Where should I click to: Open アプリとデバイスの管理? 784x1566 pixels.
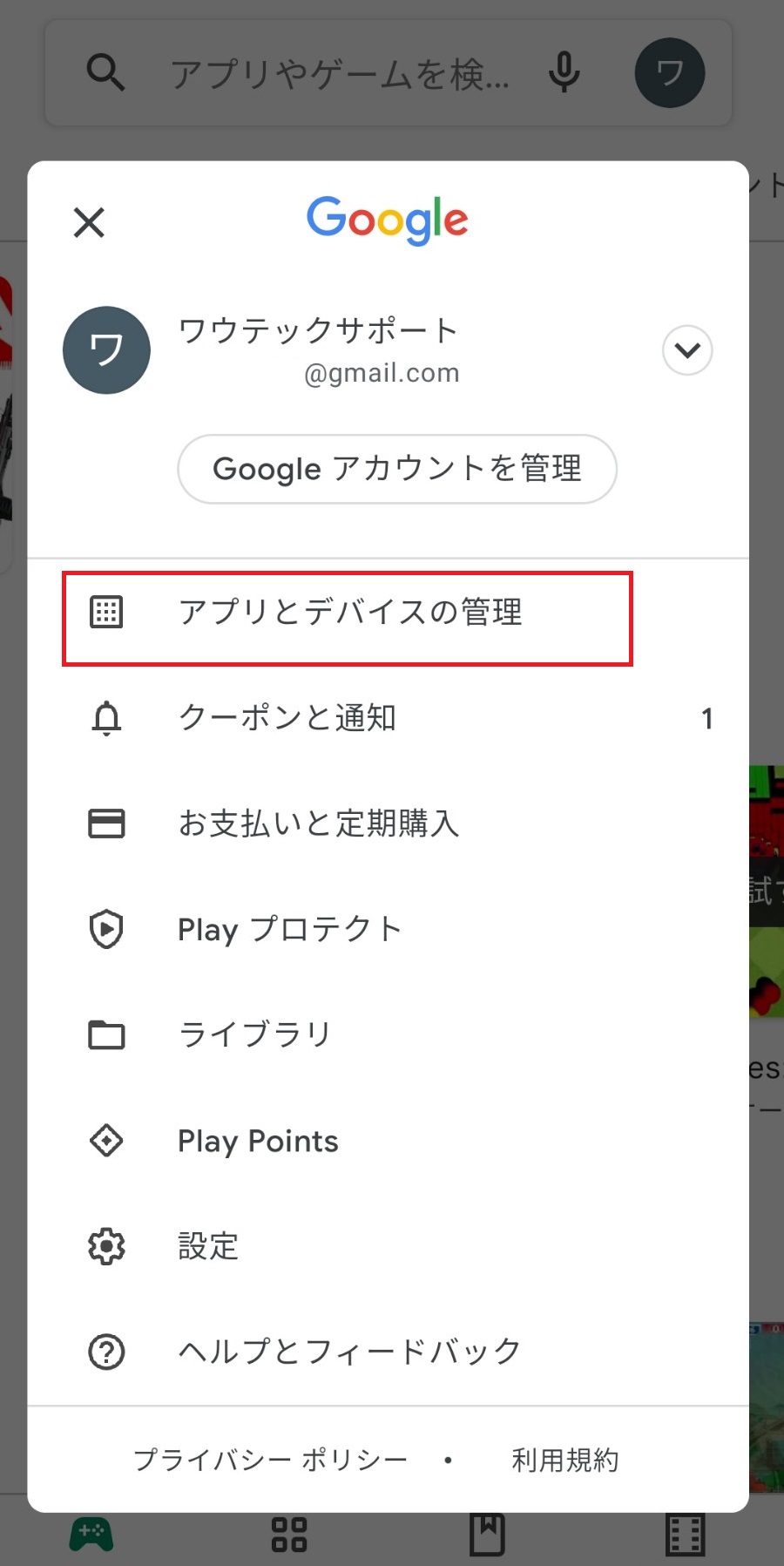pos(388,613)
